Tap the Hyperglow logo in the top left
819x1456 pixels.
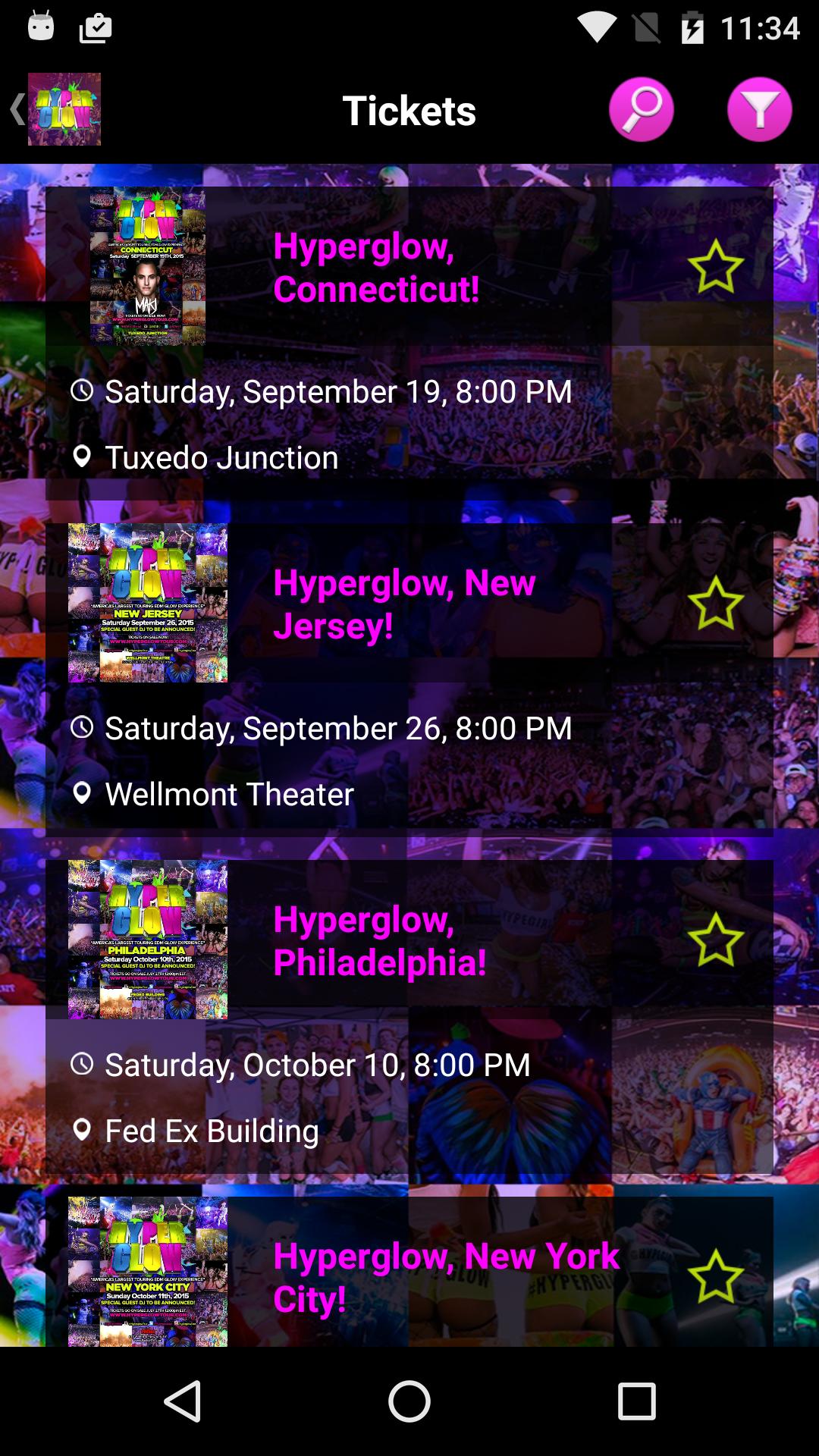pos(64,108)
